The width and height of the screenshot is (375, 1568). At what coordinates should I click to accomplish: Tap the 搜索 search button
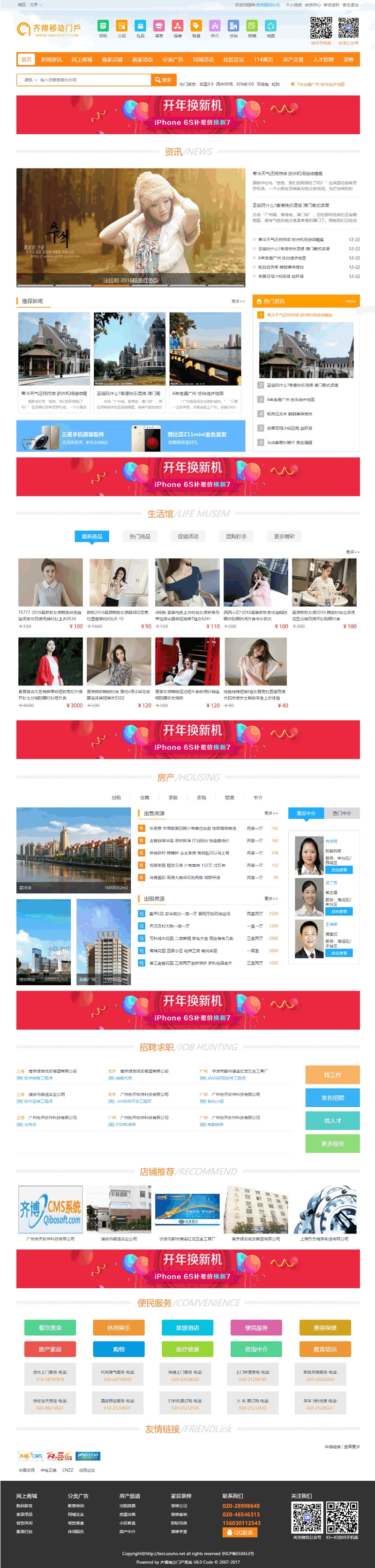163,80
